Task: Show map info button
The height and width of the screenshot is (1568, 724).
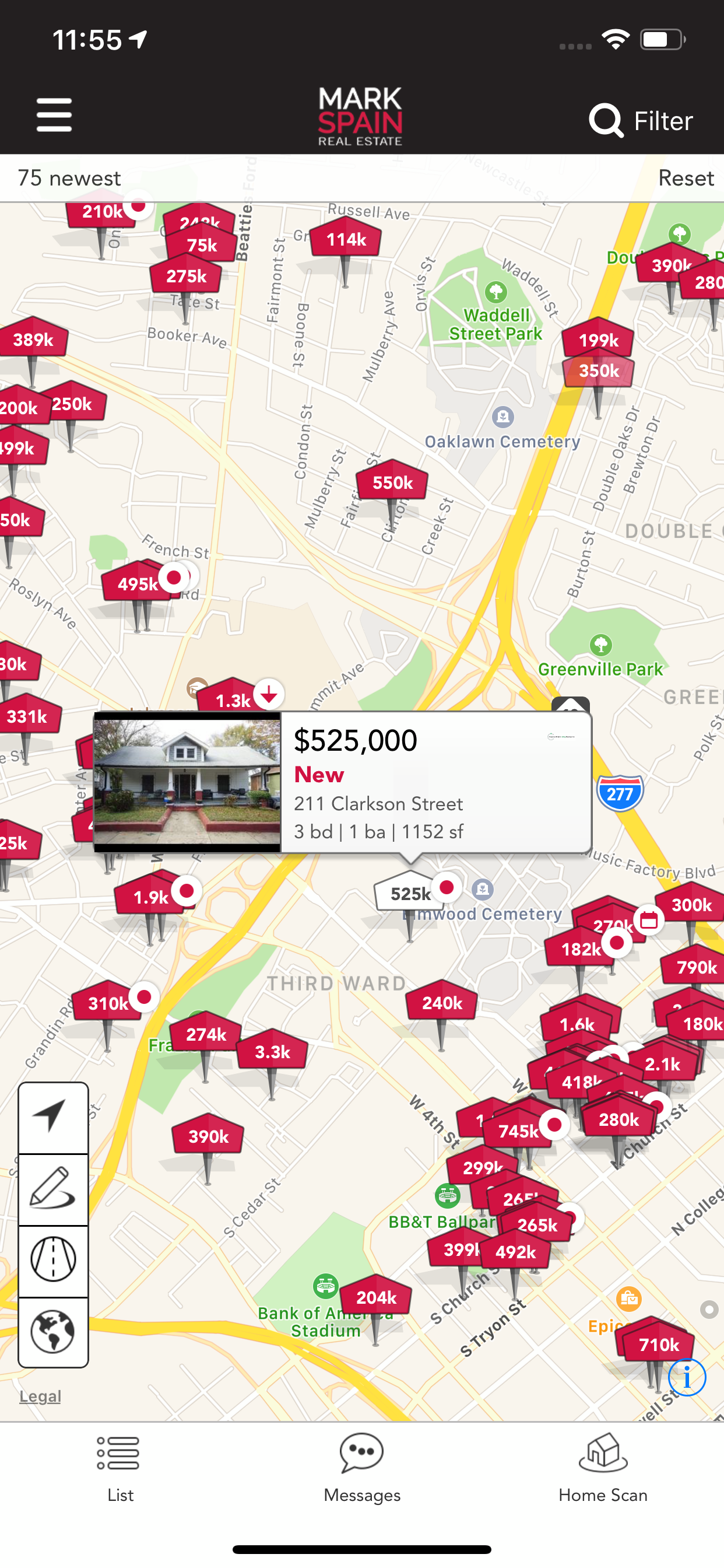Action: point(687,1377)
